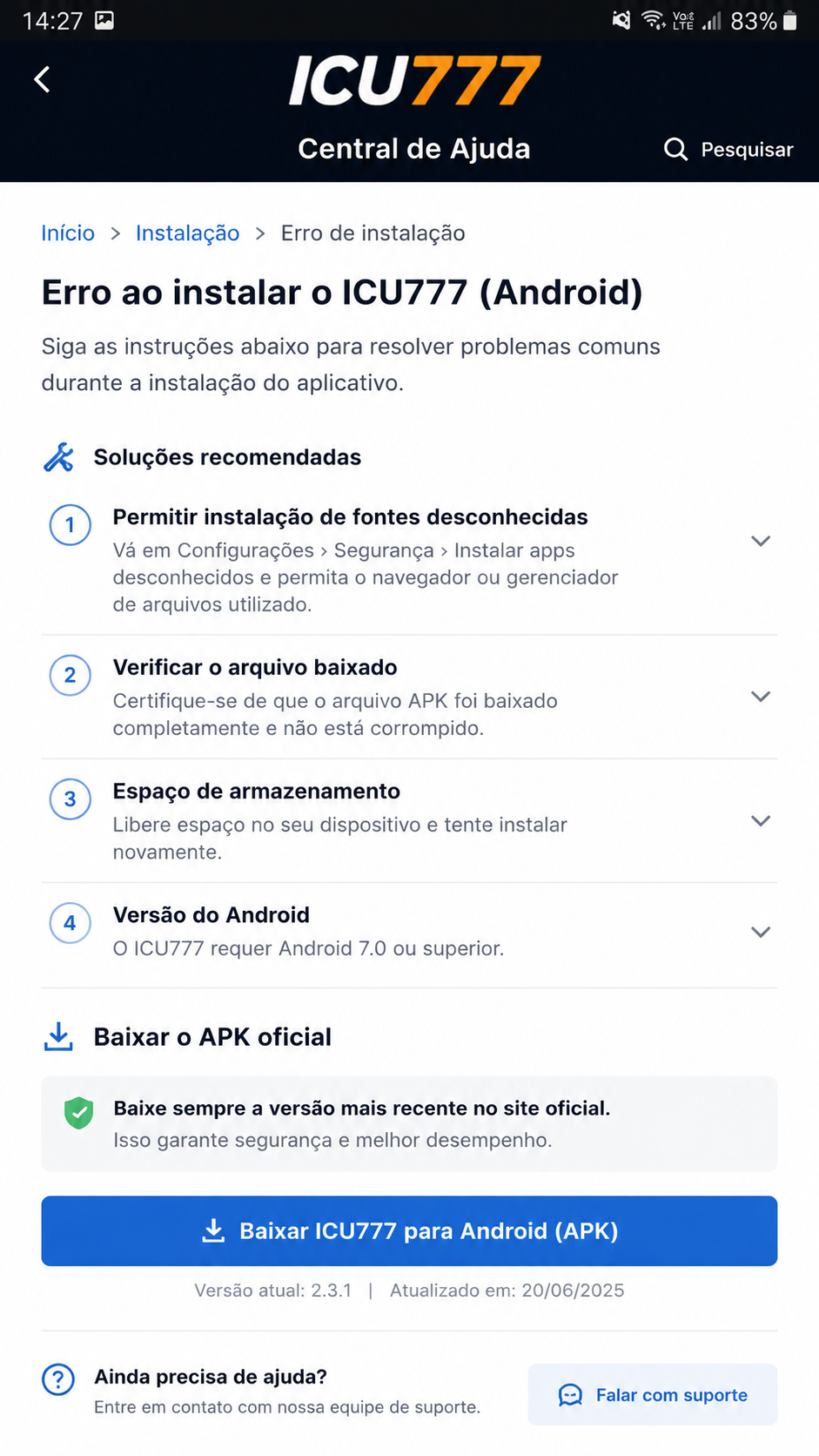This screenshot has height=1456, width=819.
Task: Expand Permitir instalação de fontes desconhecidas
Action: pyautogui.click(x=409, y=560)
